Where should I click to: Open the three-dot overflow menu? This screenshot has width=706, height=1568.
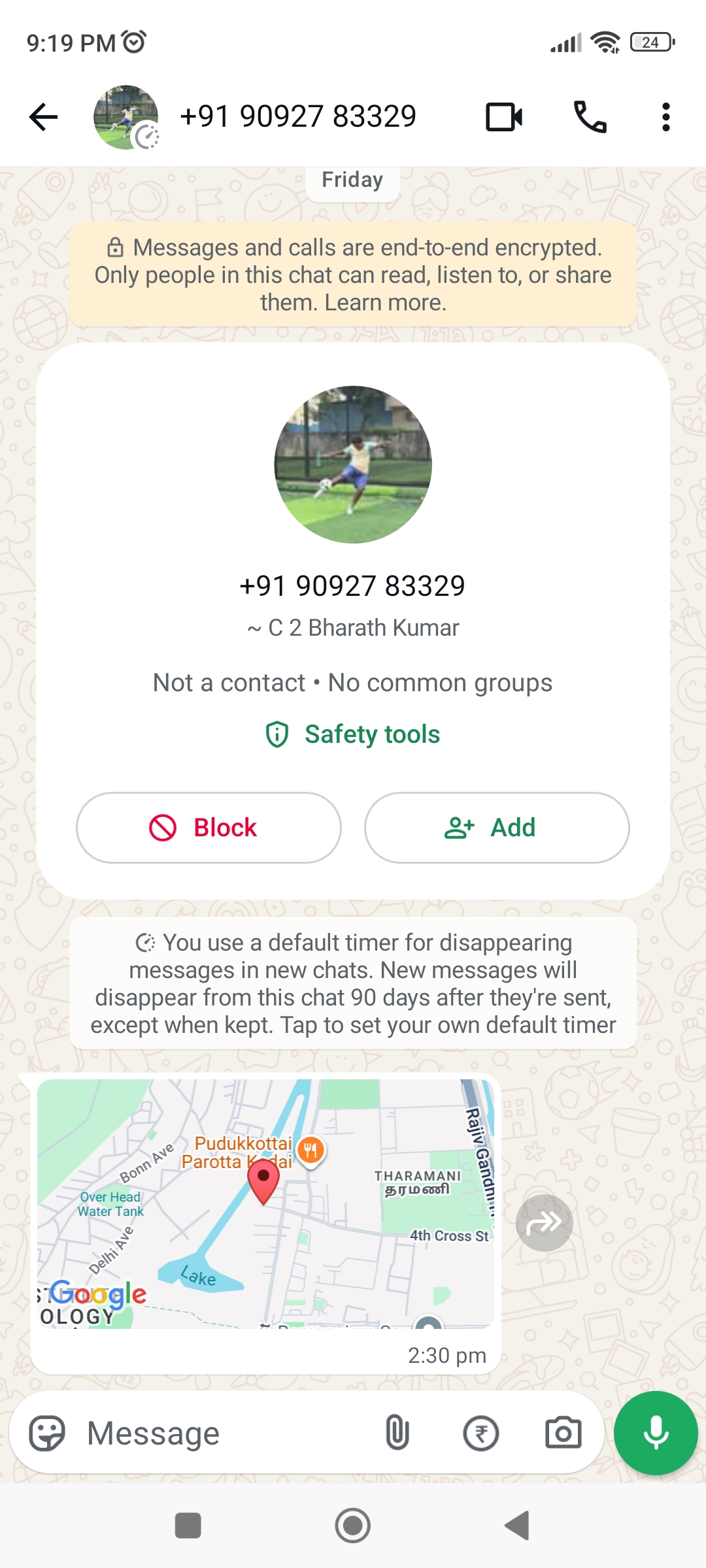coord(665,118)
